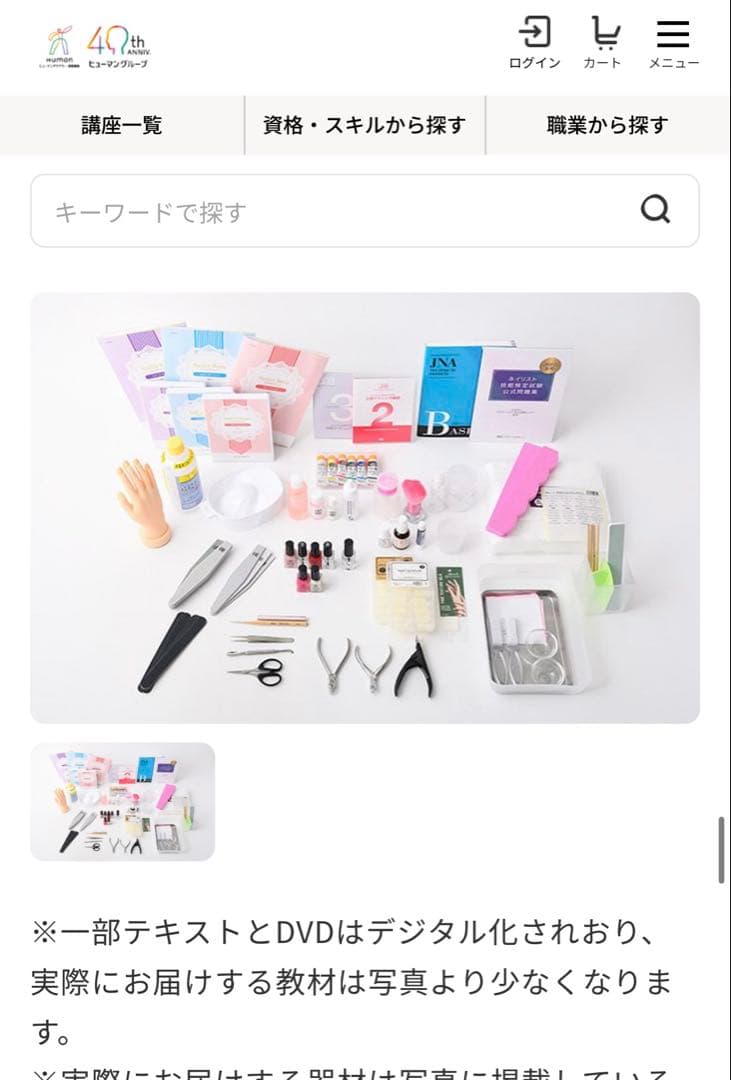This screenshot has height=1080, width=731.
Task: Go to the 職業から探す tab
Action: 607,125
